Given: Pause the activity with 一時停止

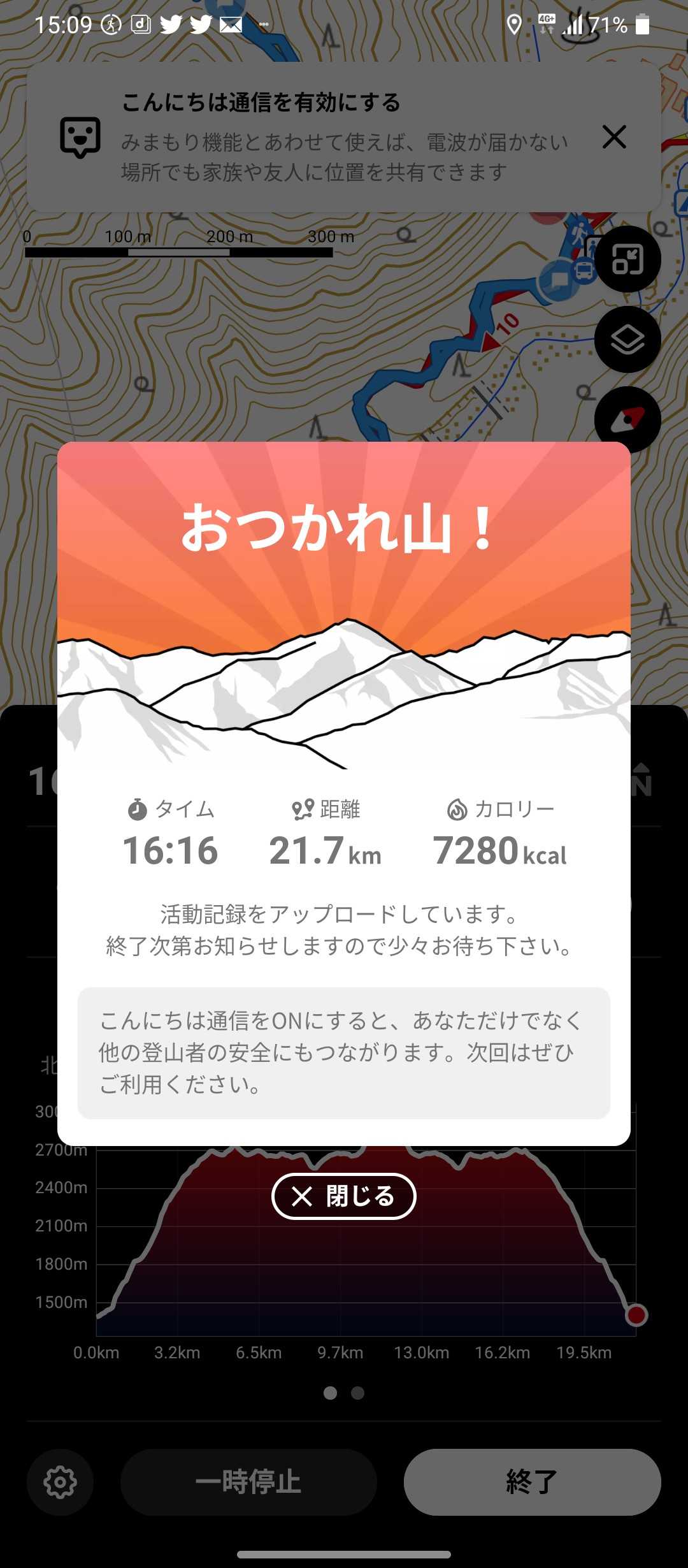Looking at the screenshot, I should [x=248, y=1482].
